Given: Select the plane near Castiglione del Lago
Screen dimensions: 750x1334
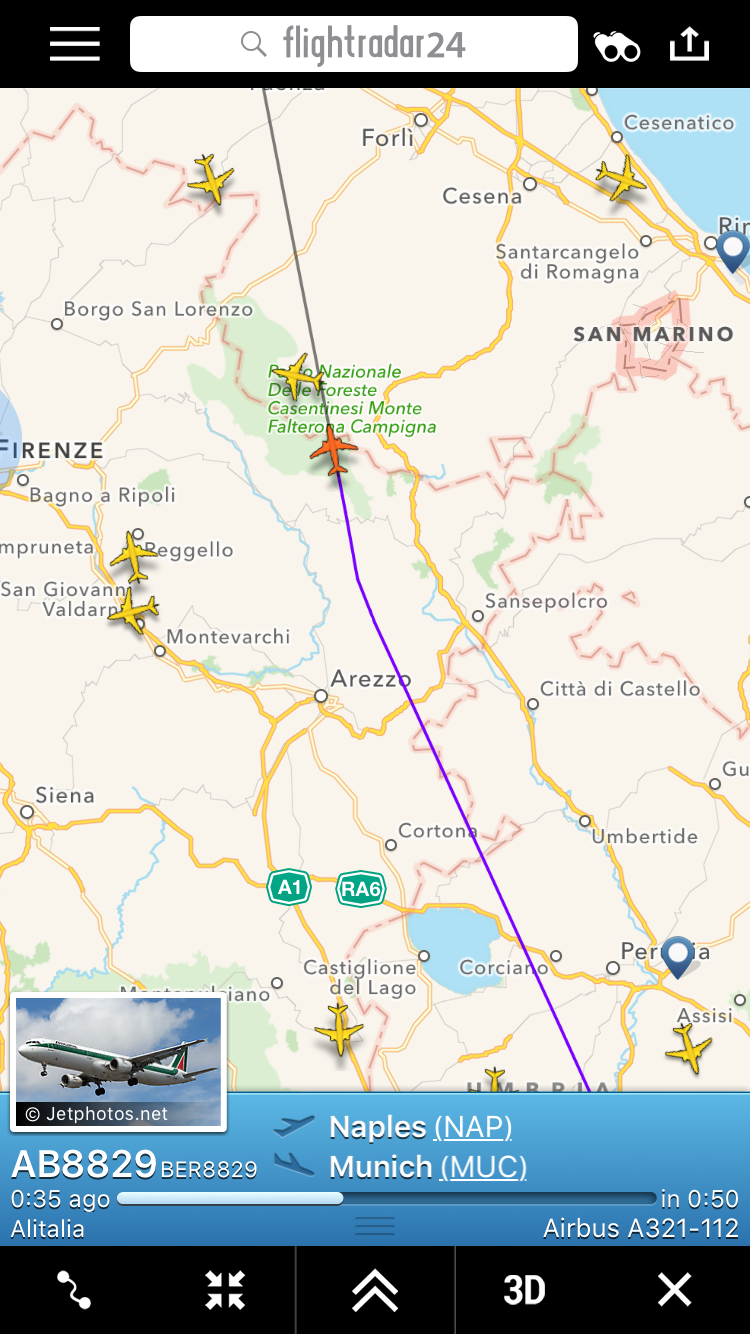Looking at the screenshot, I should click(x=339, y=1029).
